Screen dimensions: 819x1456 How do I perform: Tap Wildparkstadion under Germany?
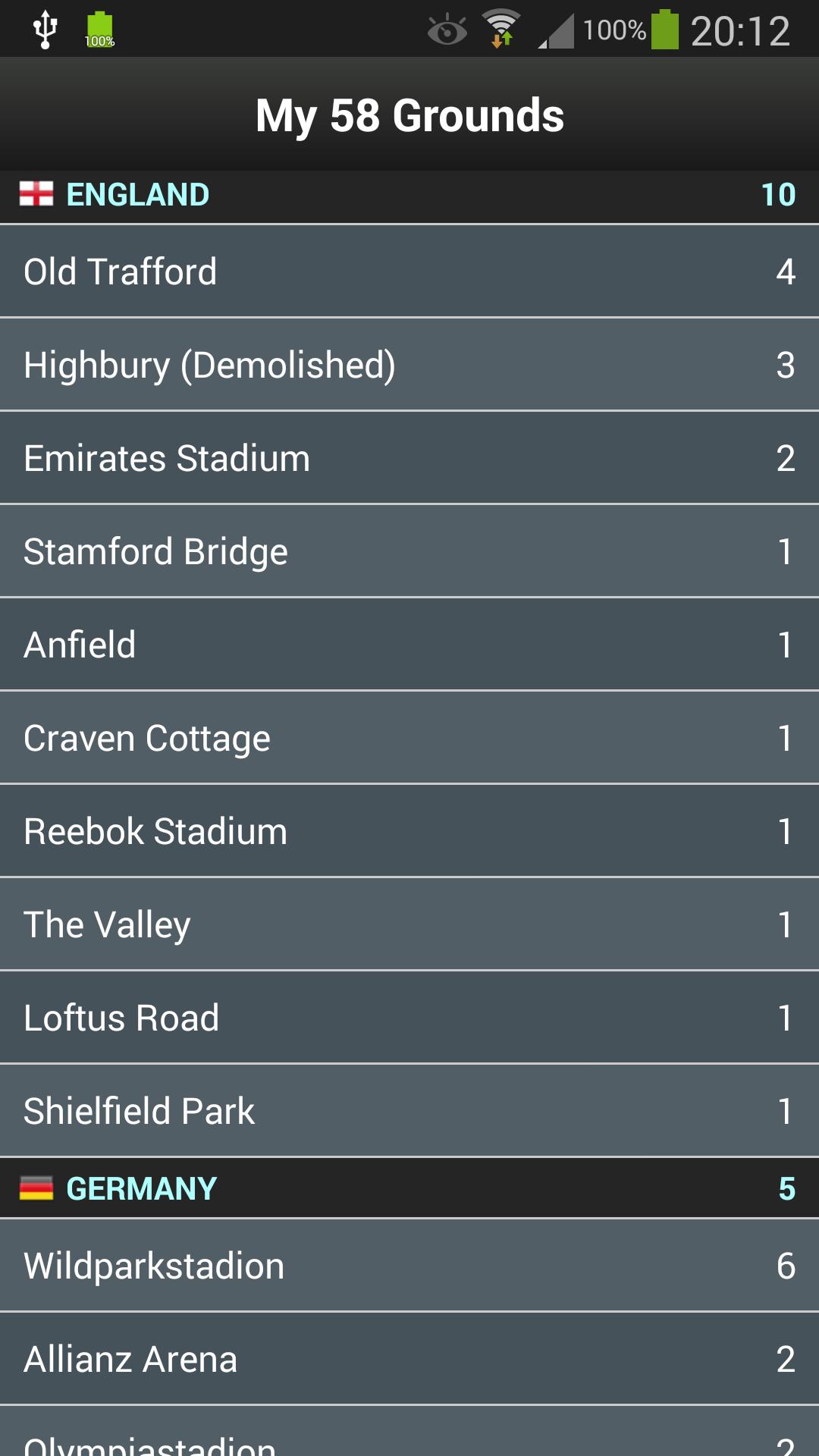pyautogui.click(x=409, y=1265)
